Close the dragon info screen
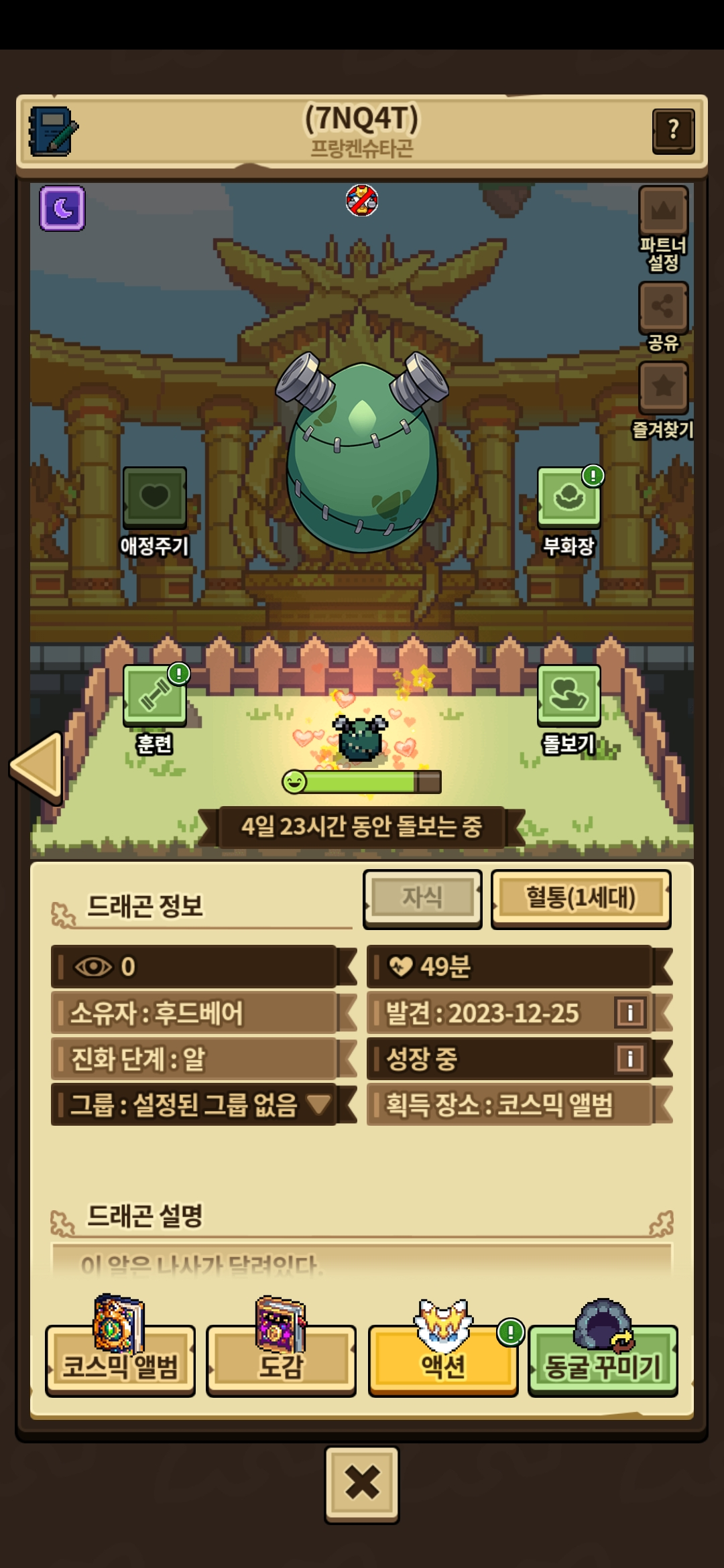The height and width of the screenshot is (1568, 724). (362, 1482)
